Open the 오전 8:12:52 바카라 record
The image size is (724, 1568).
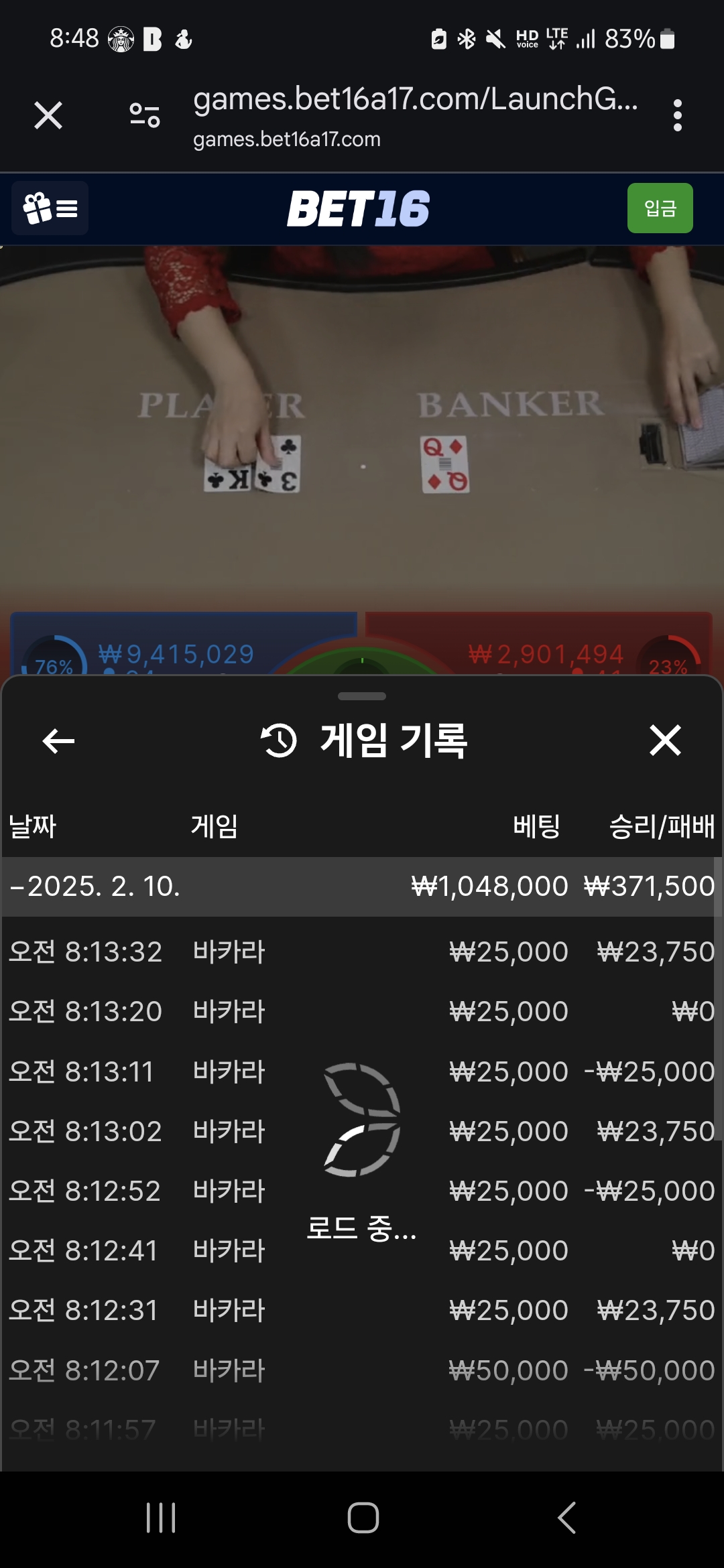(x=361, y=1191)
